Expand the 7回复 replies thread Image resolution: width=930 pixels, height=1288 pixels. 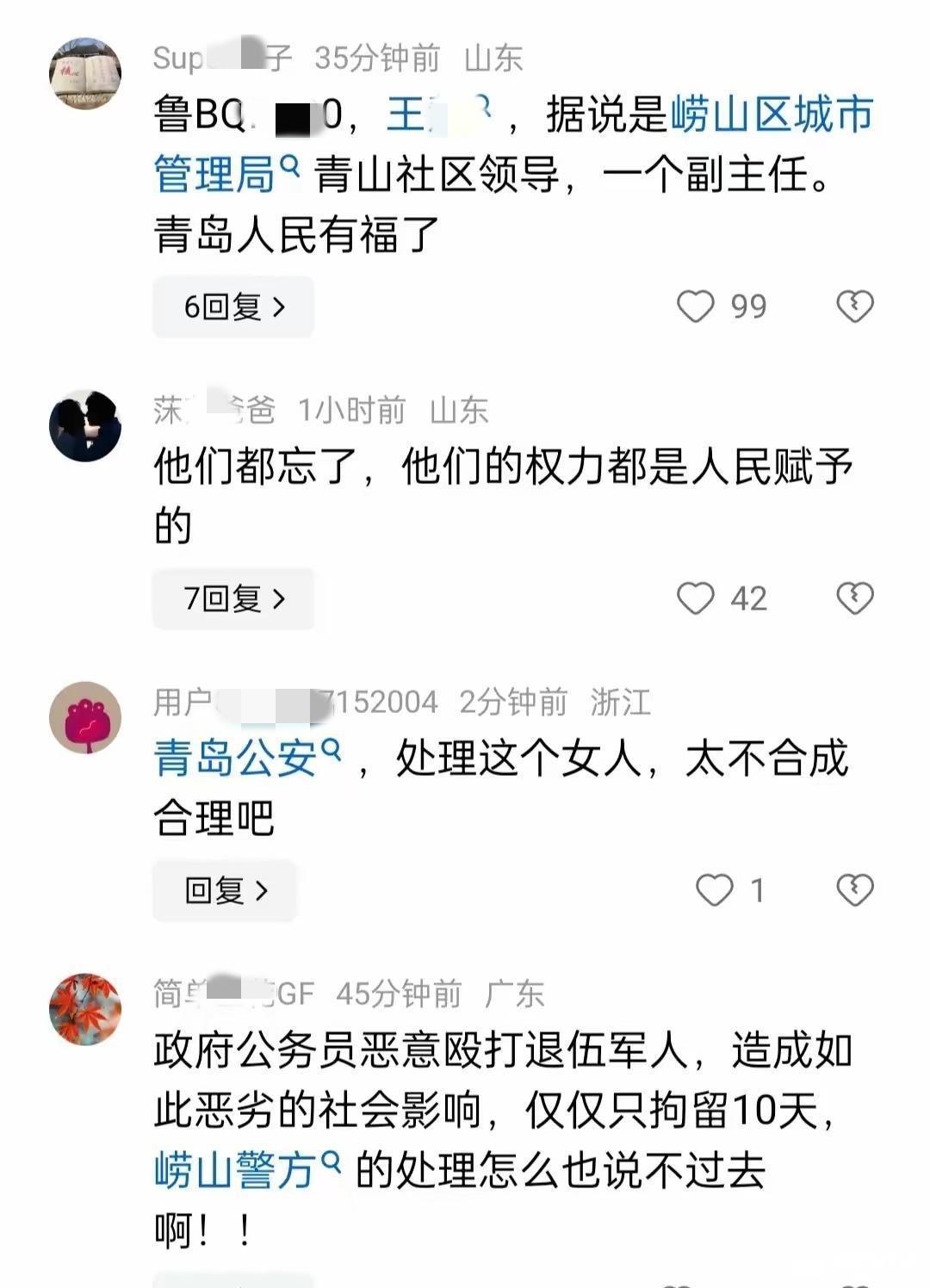[232, 598]
